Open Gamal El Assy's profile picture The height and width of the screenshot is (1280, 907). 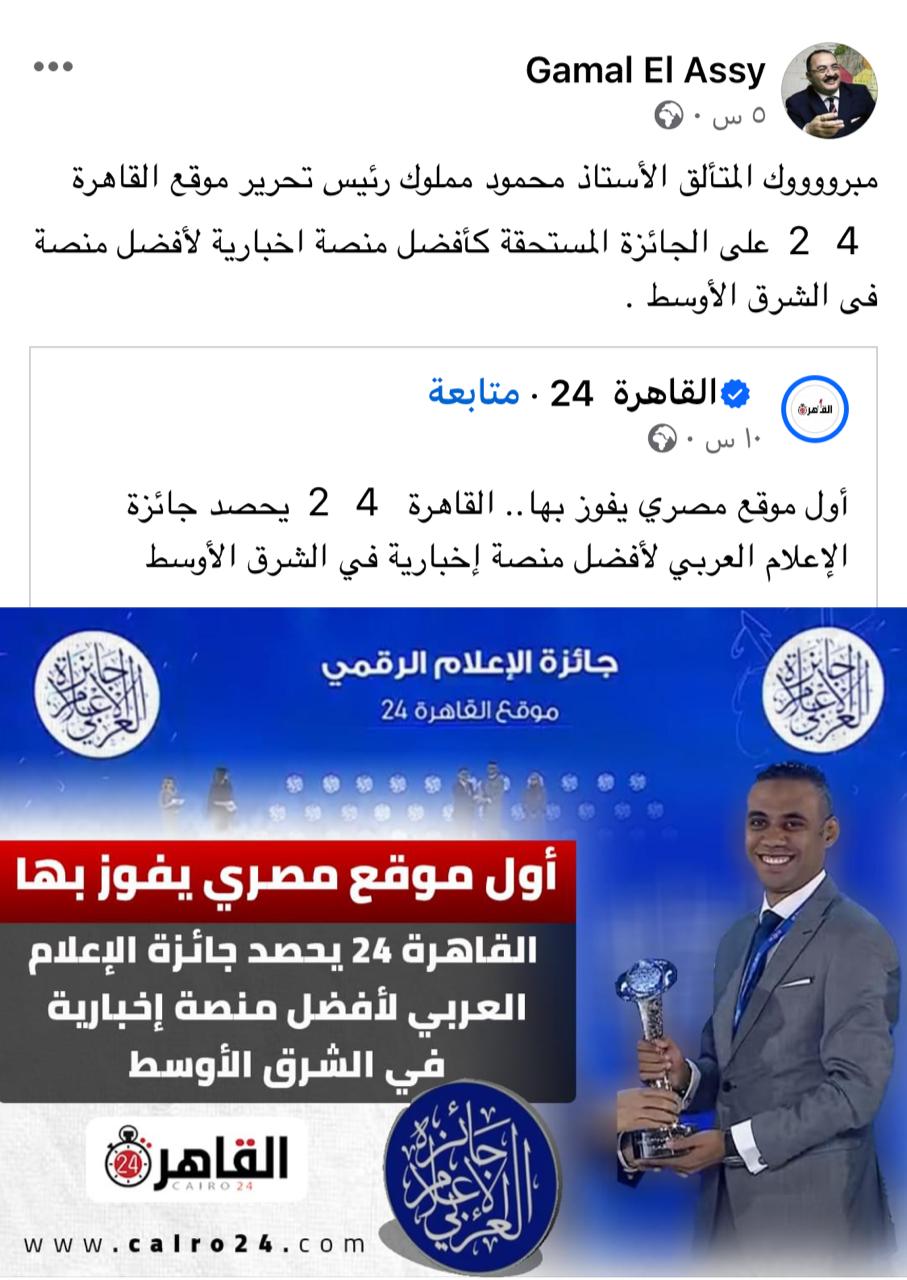pyautogui.click(x=829, y=90)
